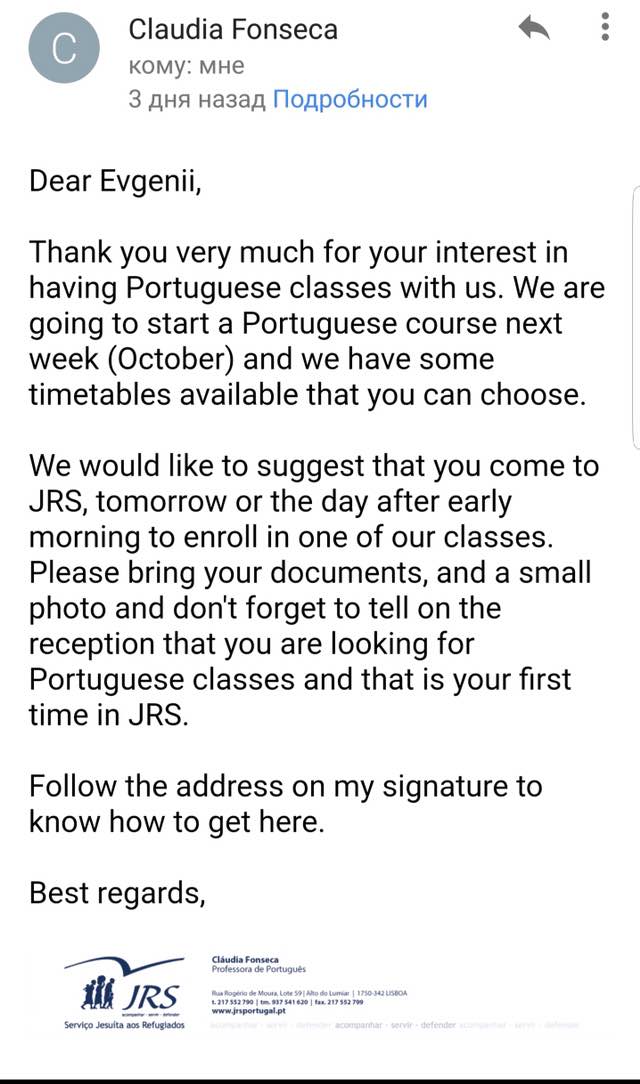Reply to Claudia Fonseca's email
This screenshot has width=640, height=1084.
pos(534,28)
